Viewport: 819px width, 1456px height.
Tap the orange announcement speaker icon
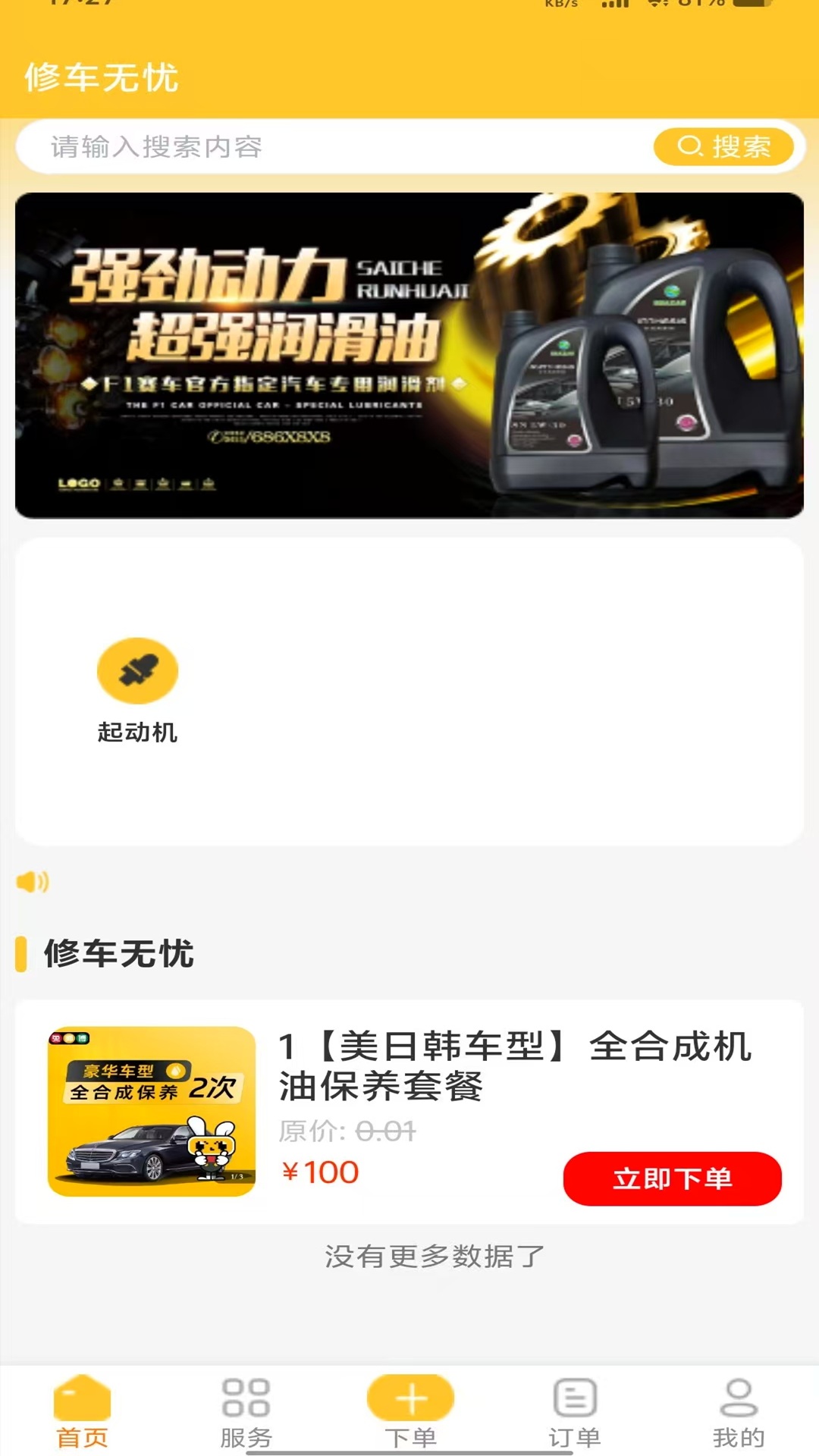pyautogui.click(x=33, y=882)
